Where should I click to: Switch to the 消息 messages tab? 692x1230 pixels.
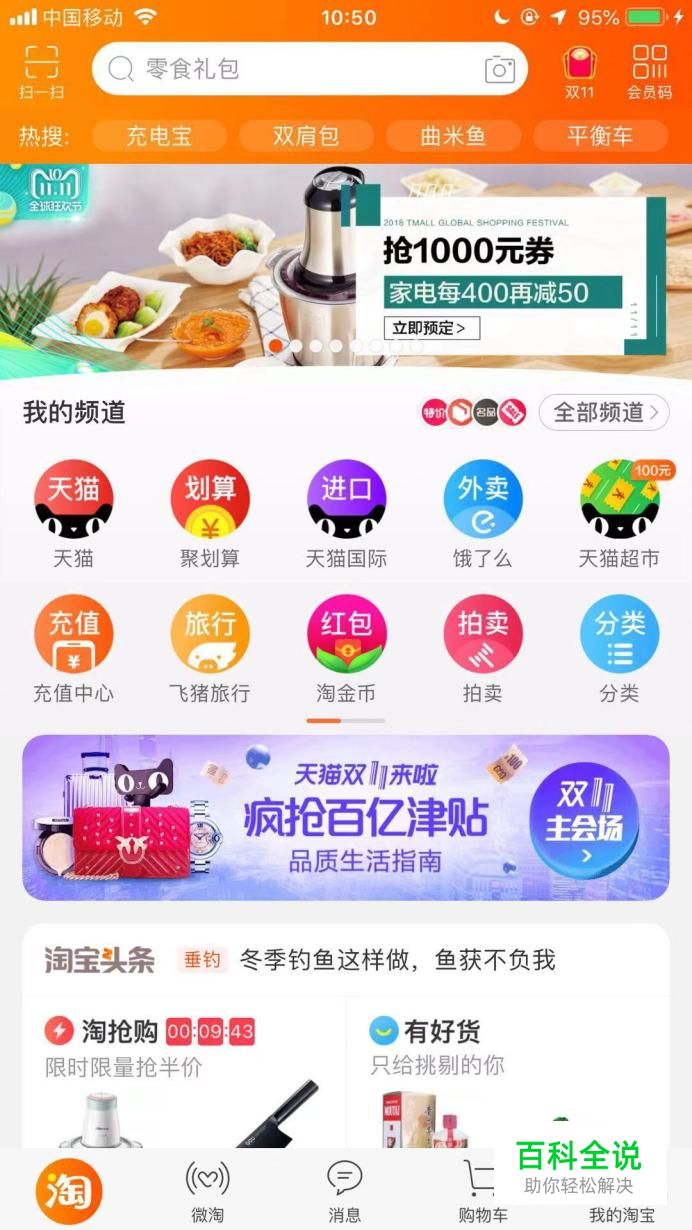pos(345,1190)
